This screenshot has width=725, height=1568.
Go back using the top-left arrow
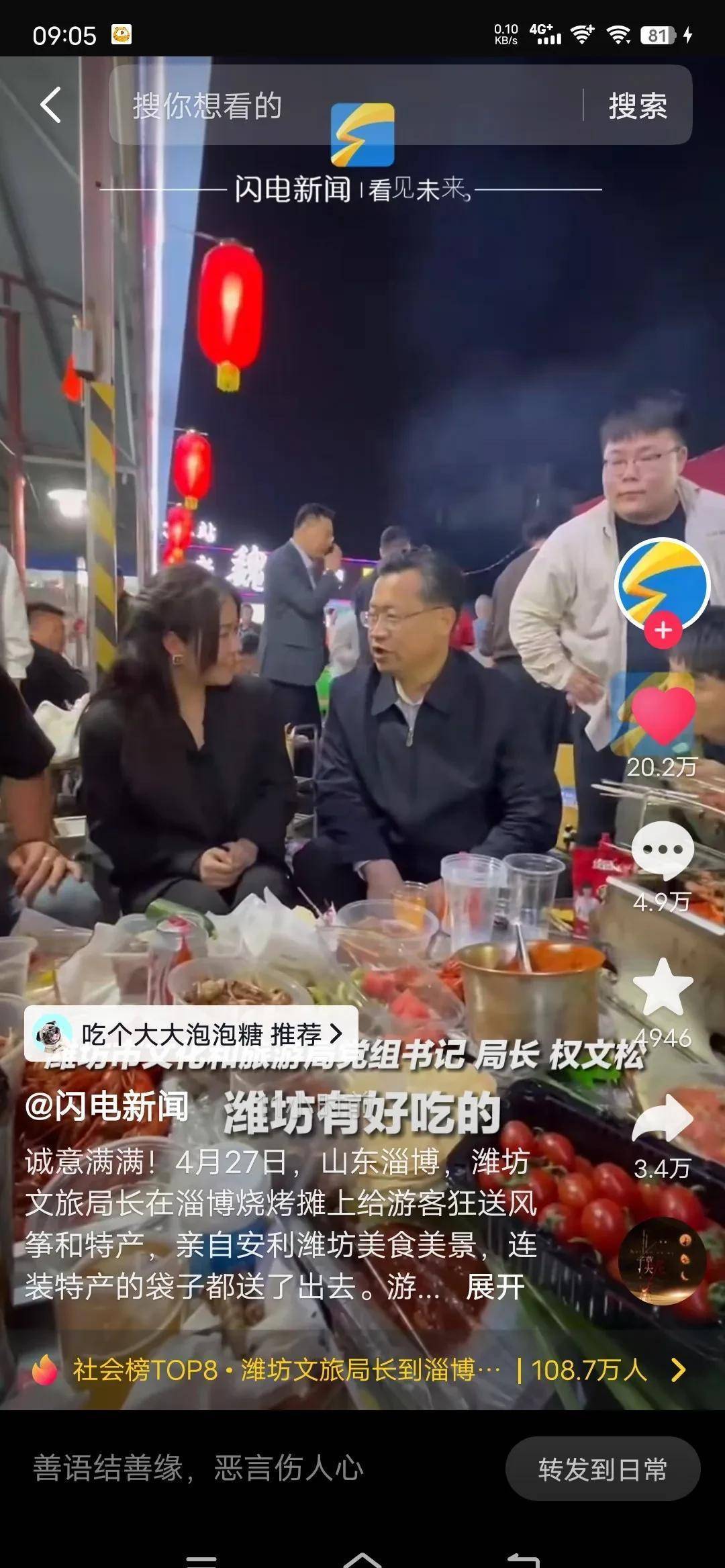tap(51, 105)
